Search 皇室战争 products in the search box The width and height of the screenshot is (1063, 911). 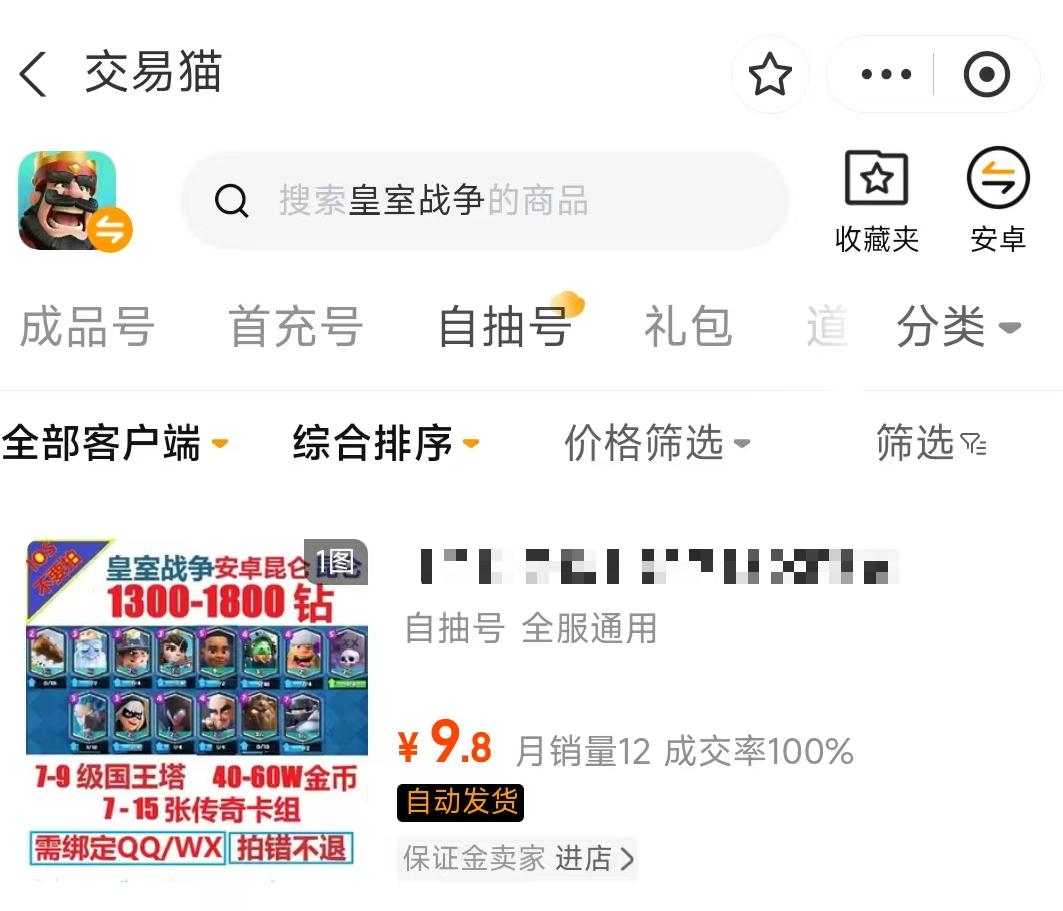click(x=485, y=201)
